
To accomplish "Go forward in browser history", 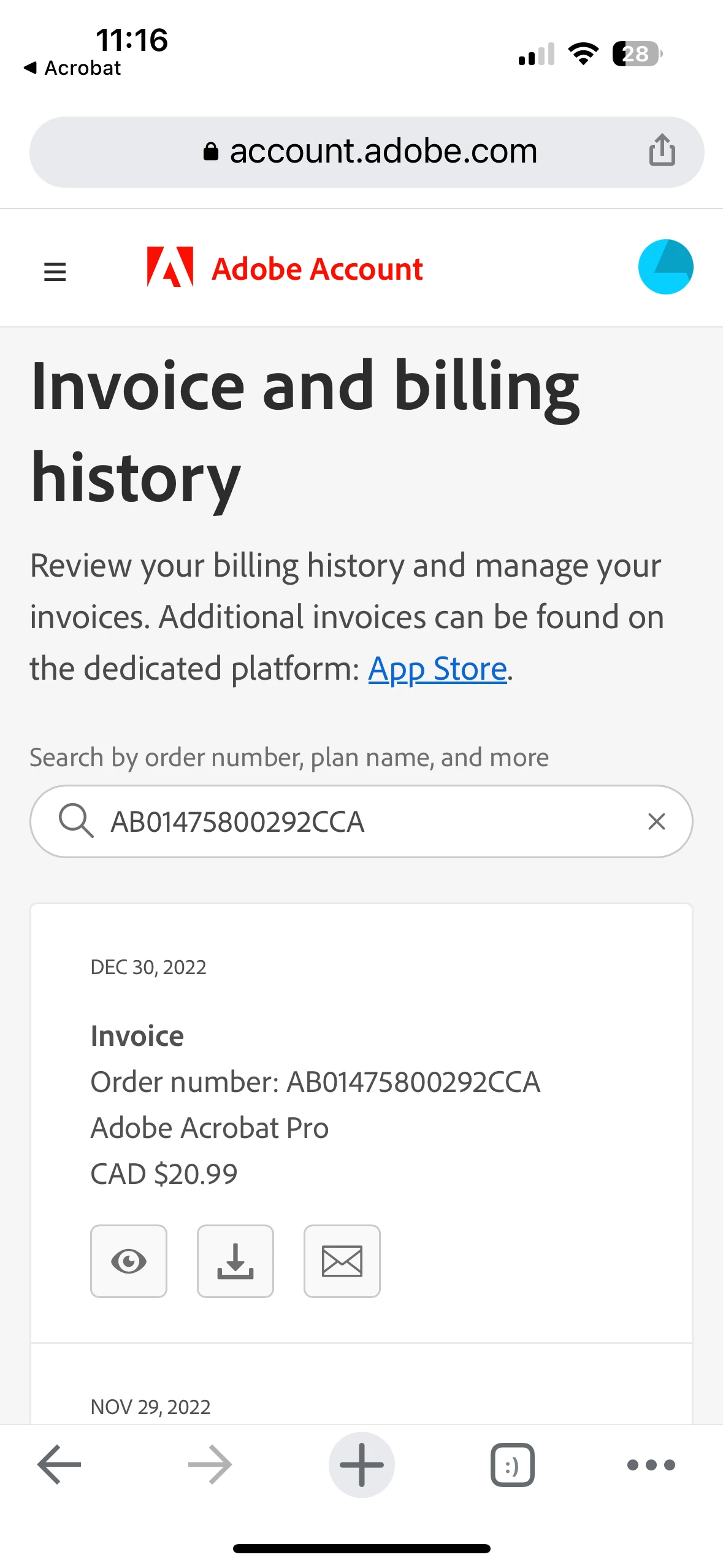I will coord(210,1464).
